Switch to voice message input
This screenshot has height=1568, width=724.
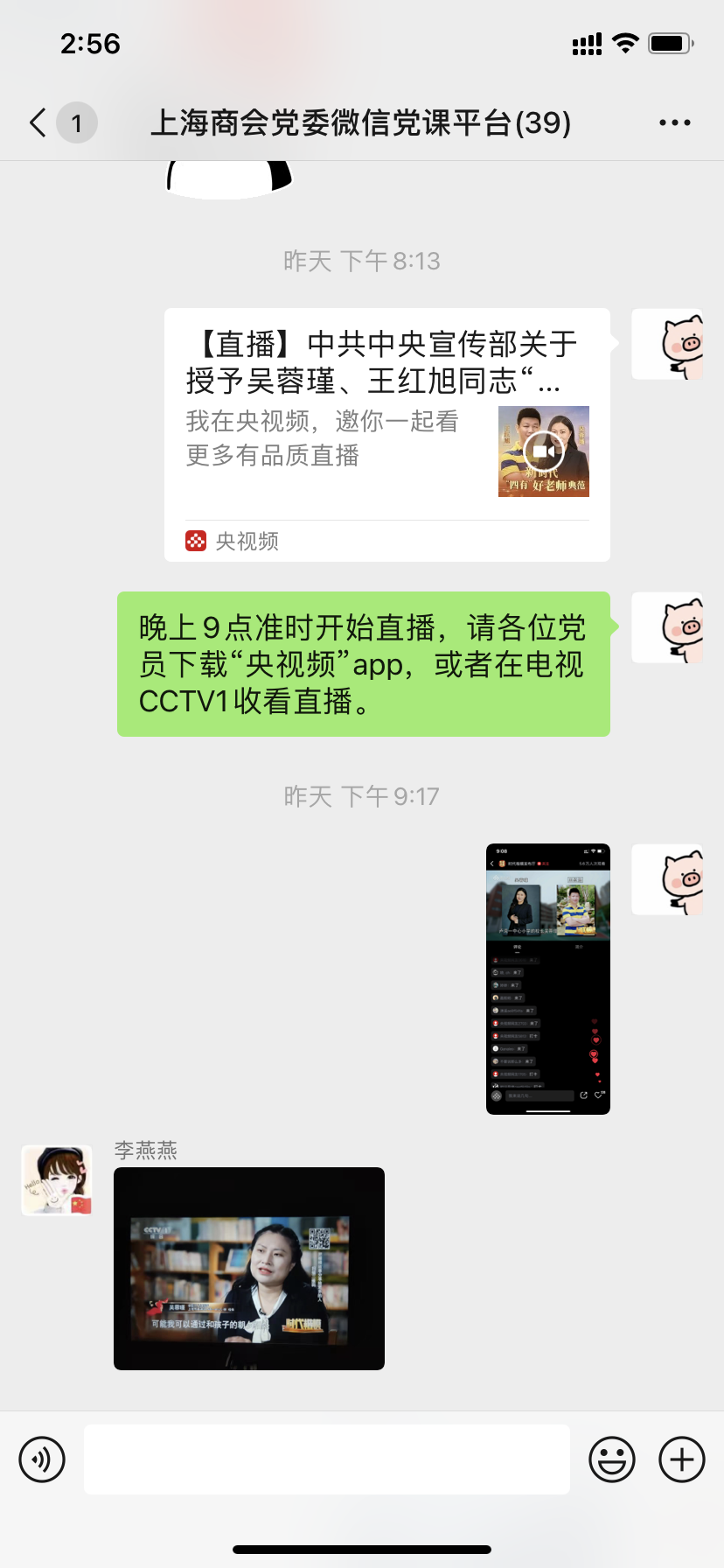(x=42, y=1459)
